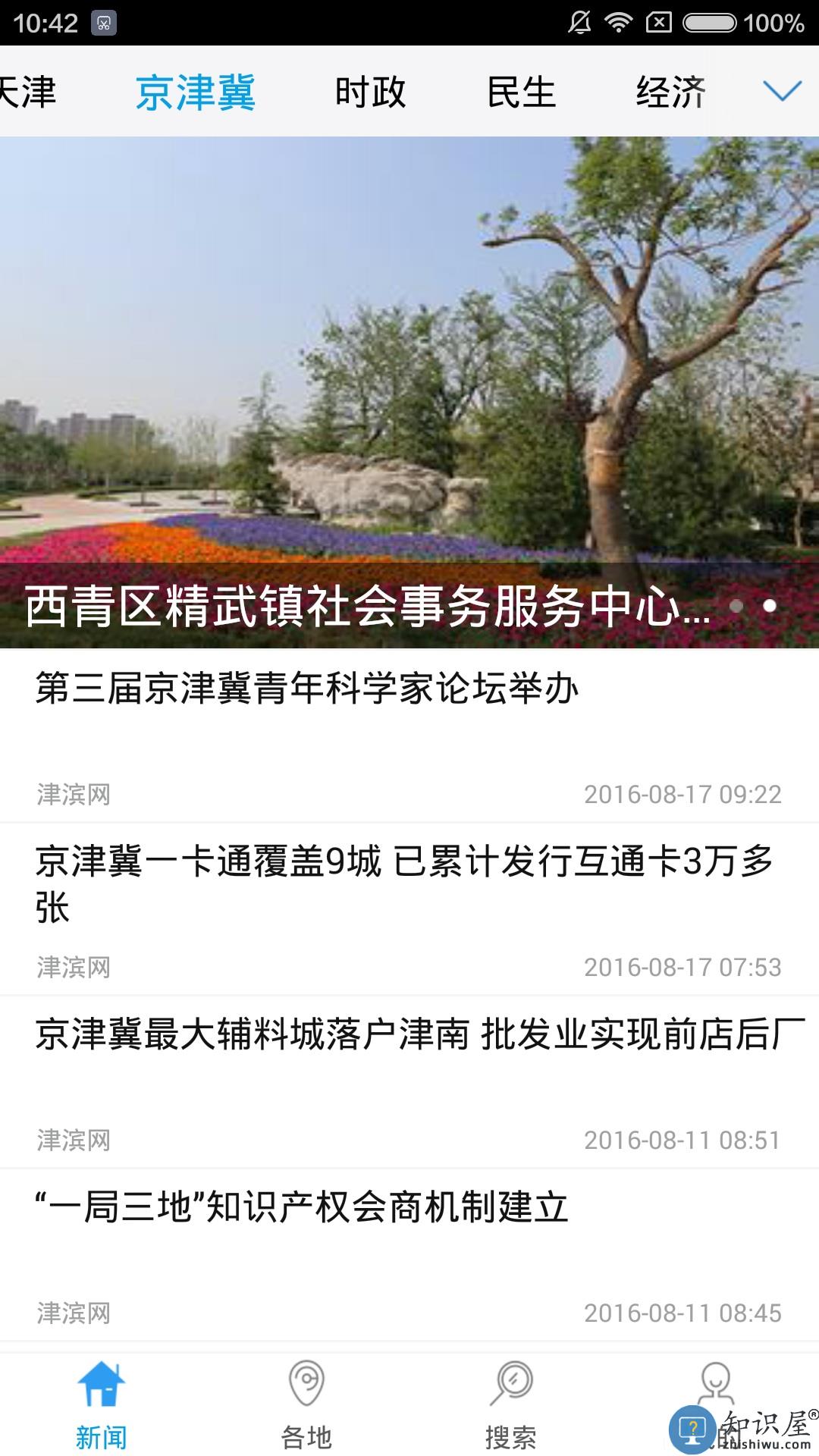Switch to the 时政 tab
The height and width of the screenshot is (1456, 819).
click(370, 93)
